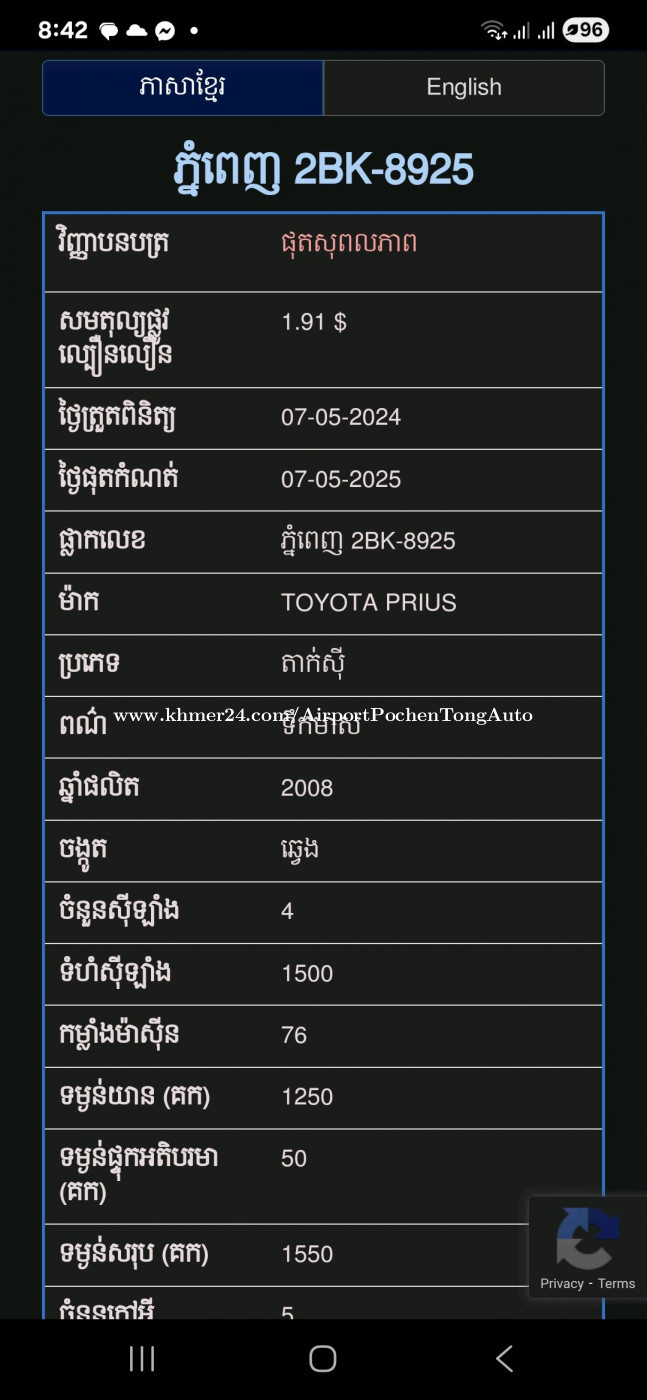
Task: Open the reCAPTCHA Privacy link
Action: [562, 1284]
